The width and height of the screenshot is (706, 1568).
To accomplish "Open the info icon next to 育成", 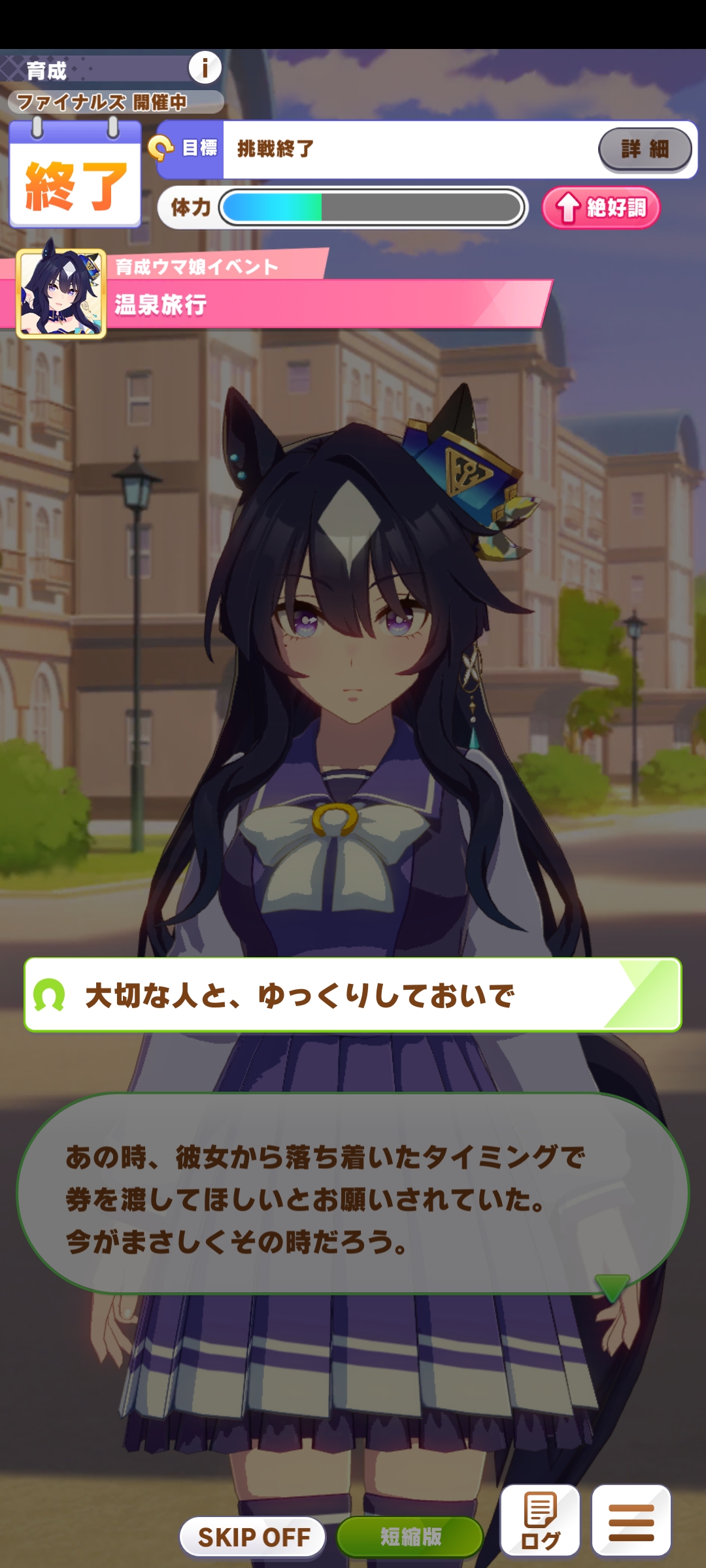I will click(x=205, y=67).
